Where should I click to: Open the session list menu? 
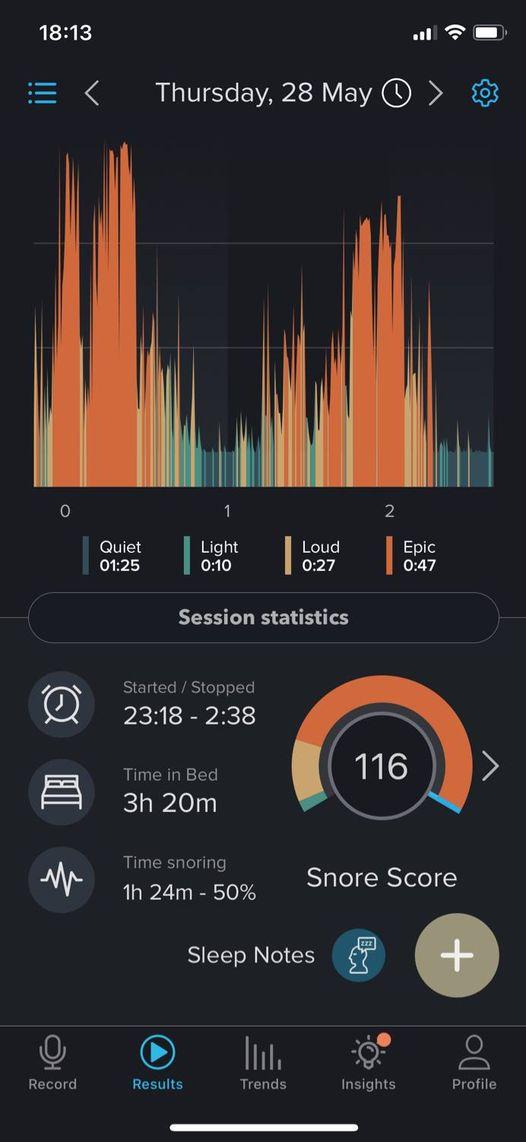point(42,93)
